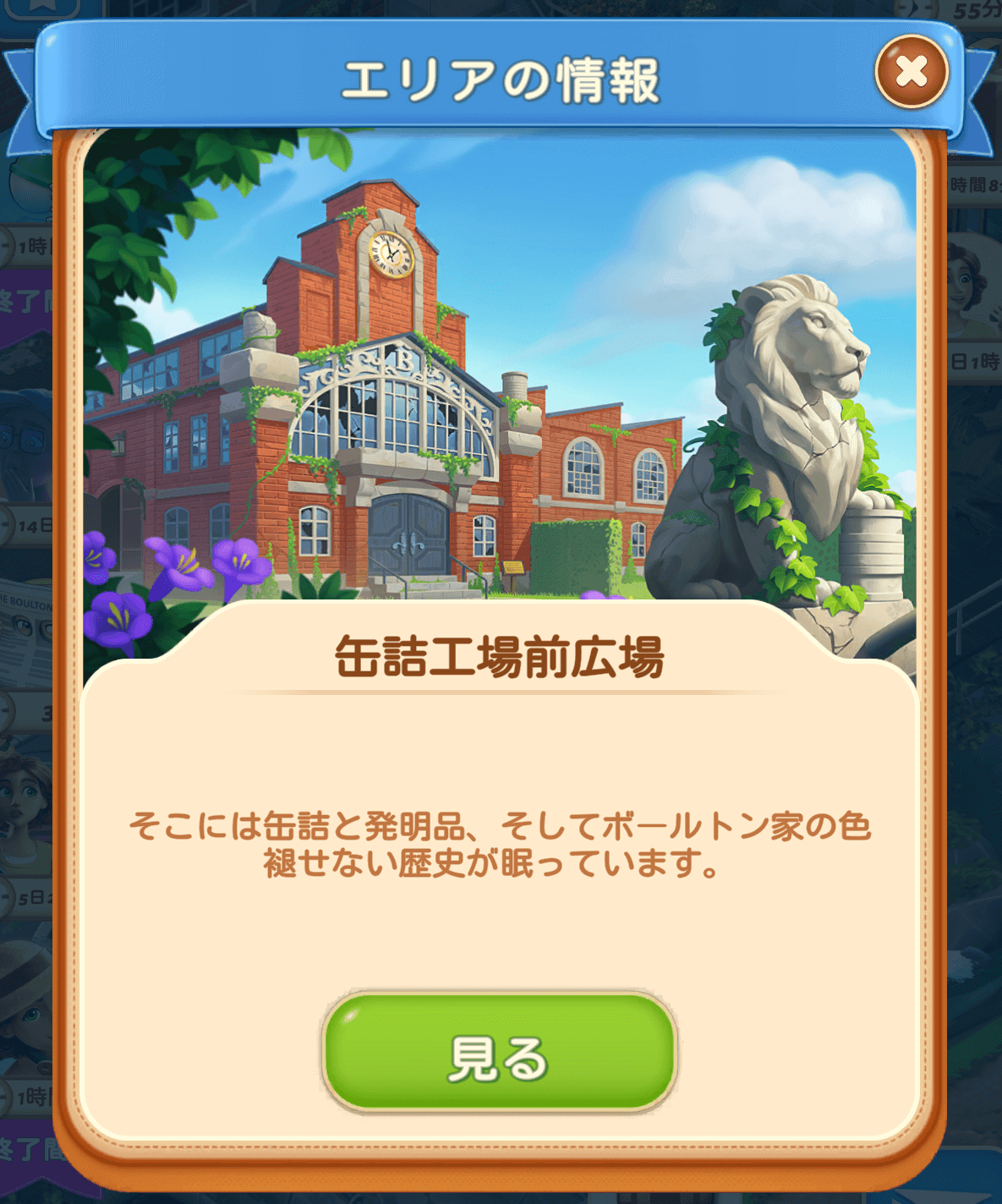Close the エリアの情報 dialog
The image size is (1002, 1204).
pyautogui.click(x=912, y=72)
